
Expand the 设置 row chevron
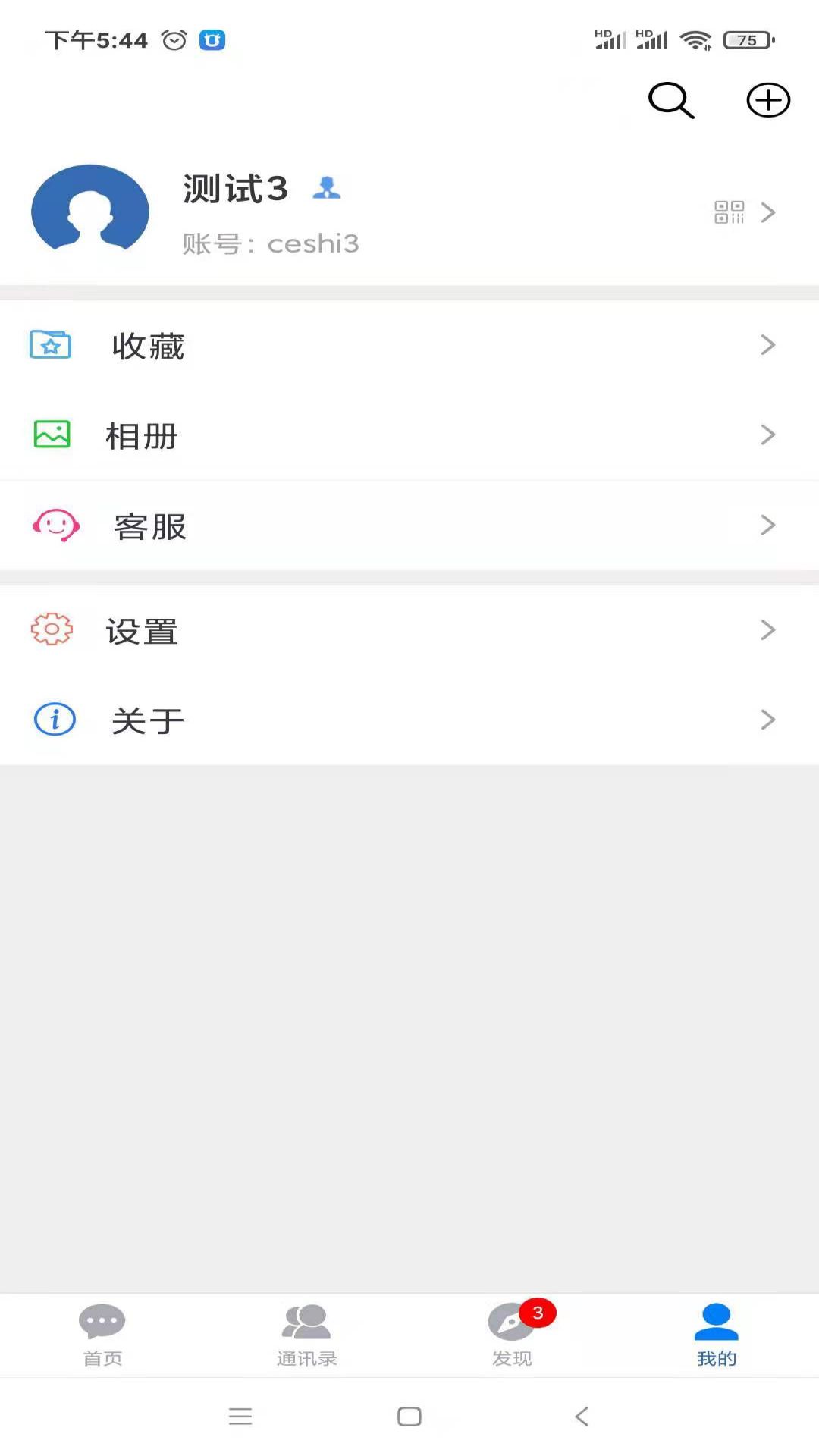768,629
